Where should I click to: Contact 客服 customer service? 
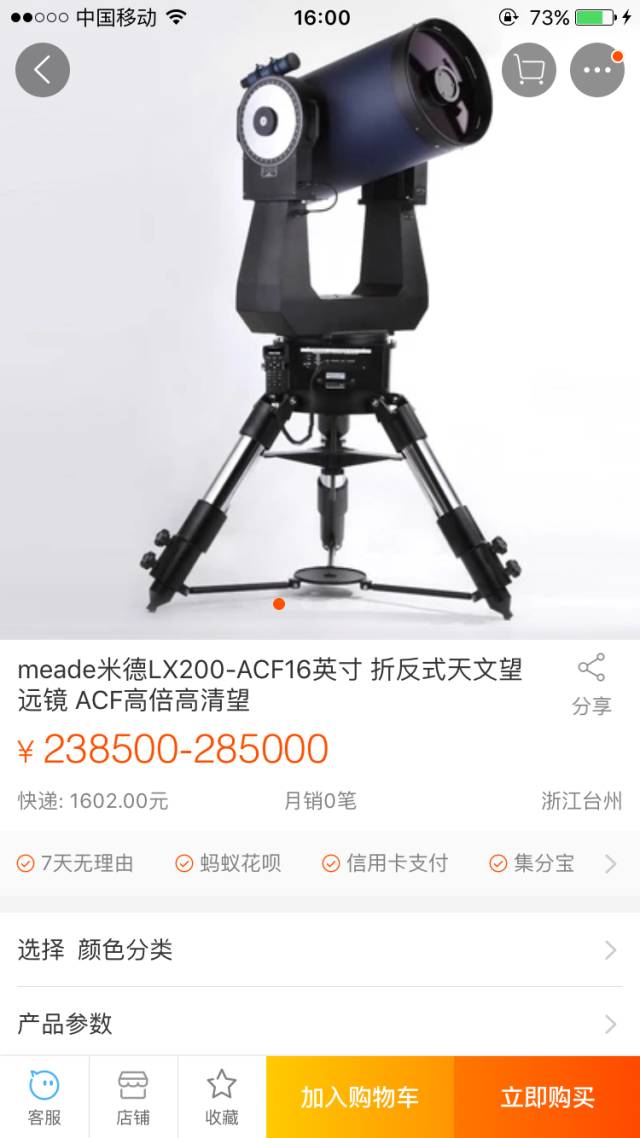44,1097
